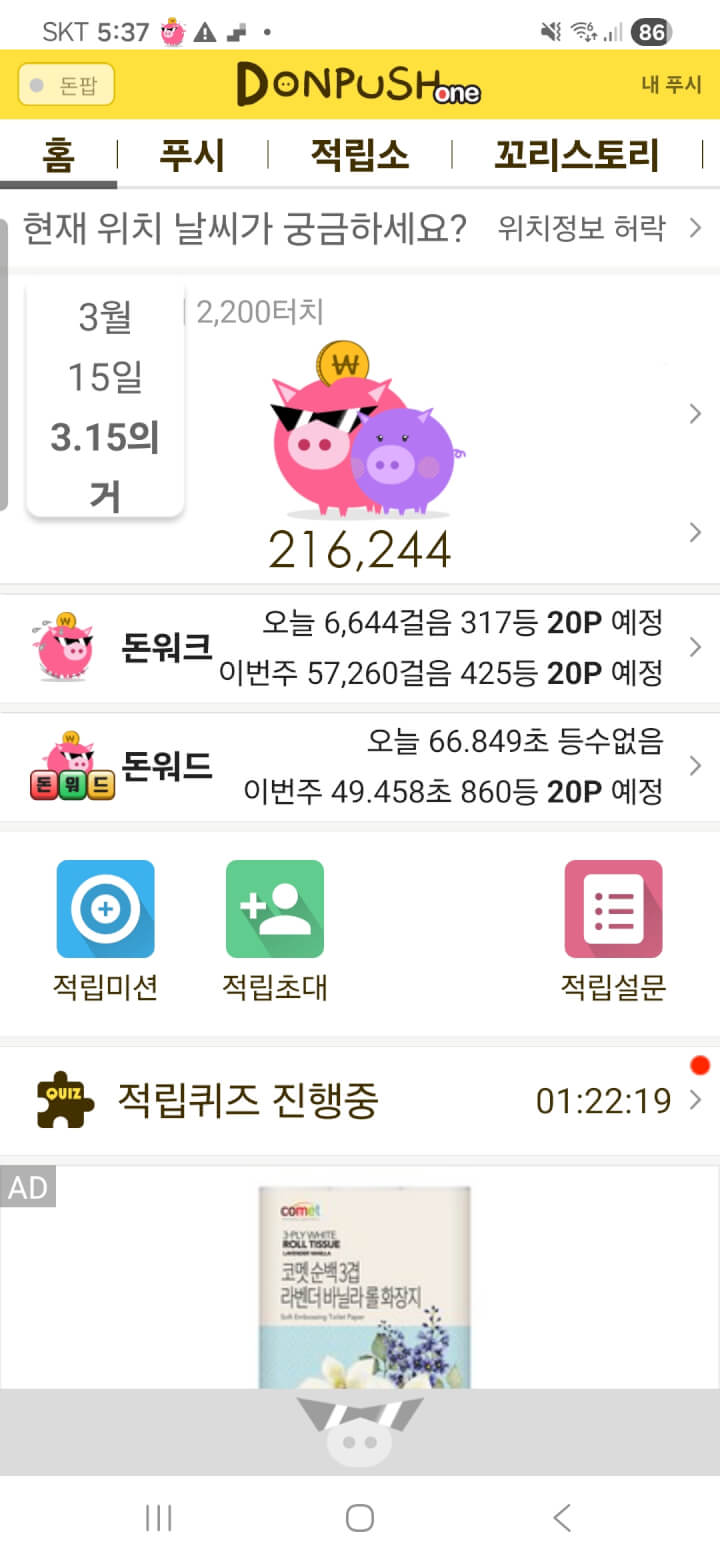Open recent apps from navigation bar
This screenshot has height=1560, width=720.
[x=159, y=1518]
